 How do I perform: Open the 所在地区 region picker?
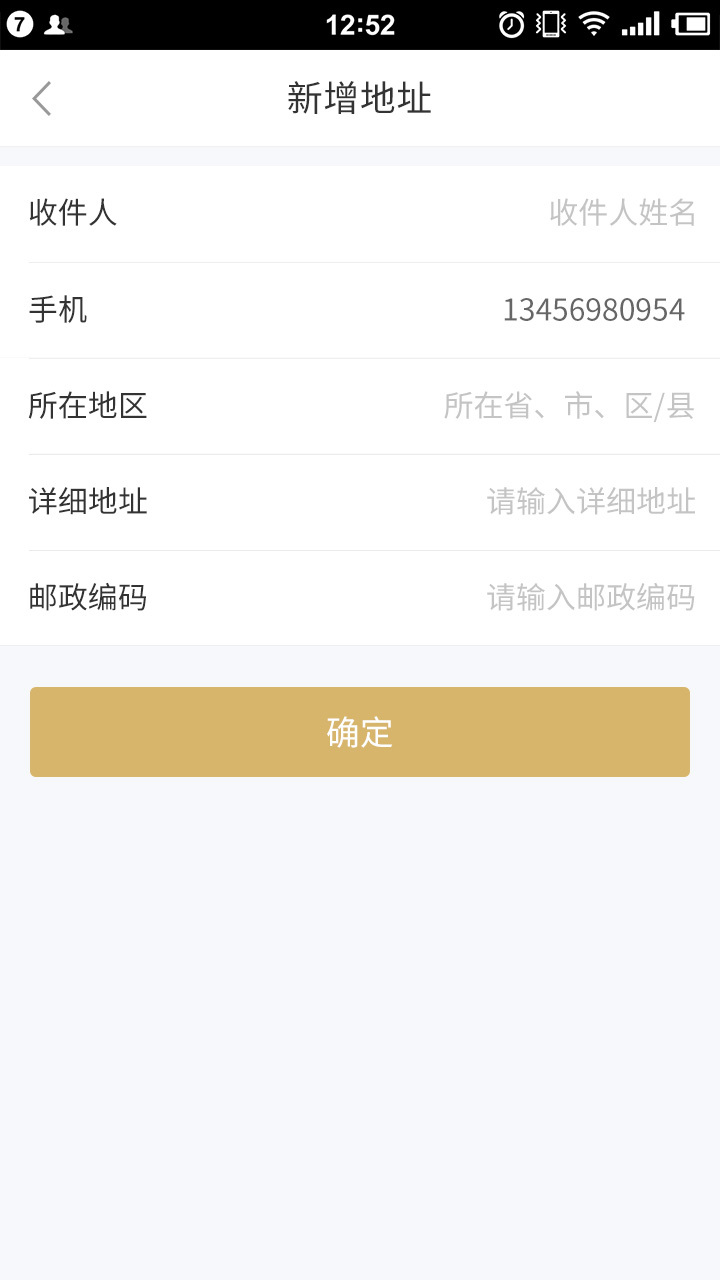(568, 406)
